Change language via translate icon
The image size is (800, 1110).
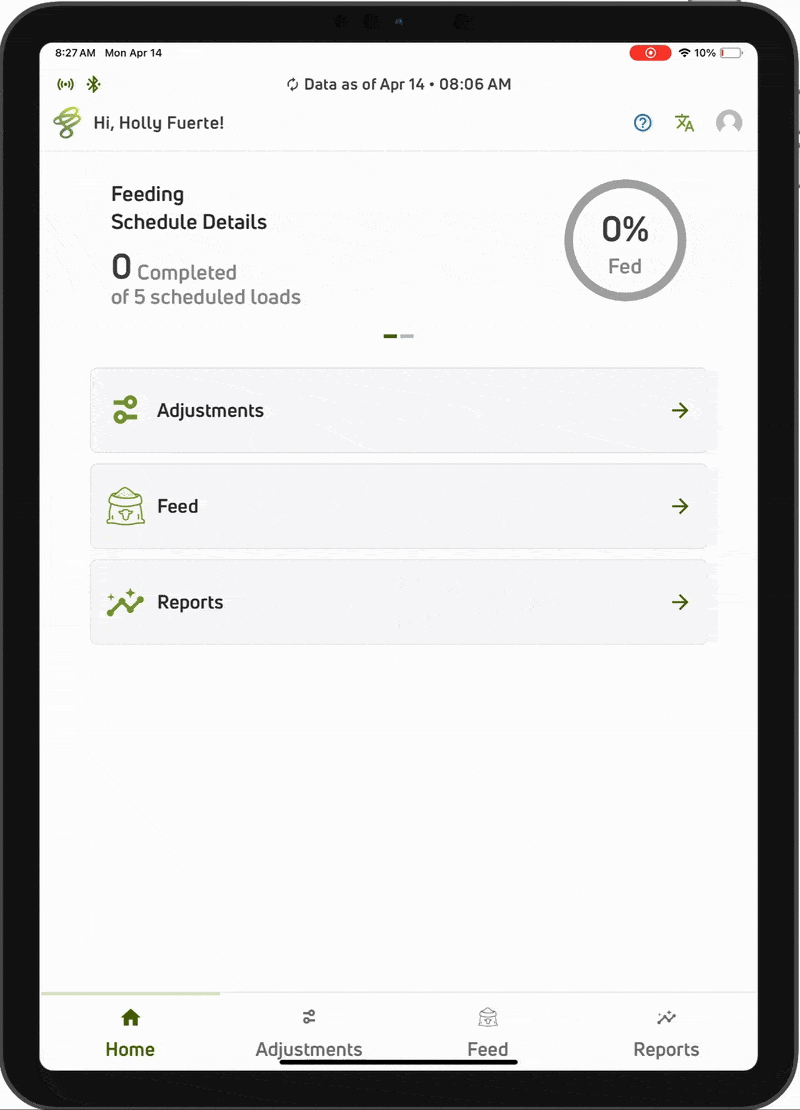point(685,123)
